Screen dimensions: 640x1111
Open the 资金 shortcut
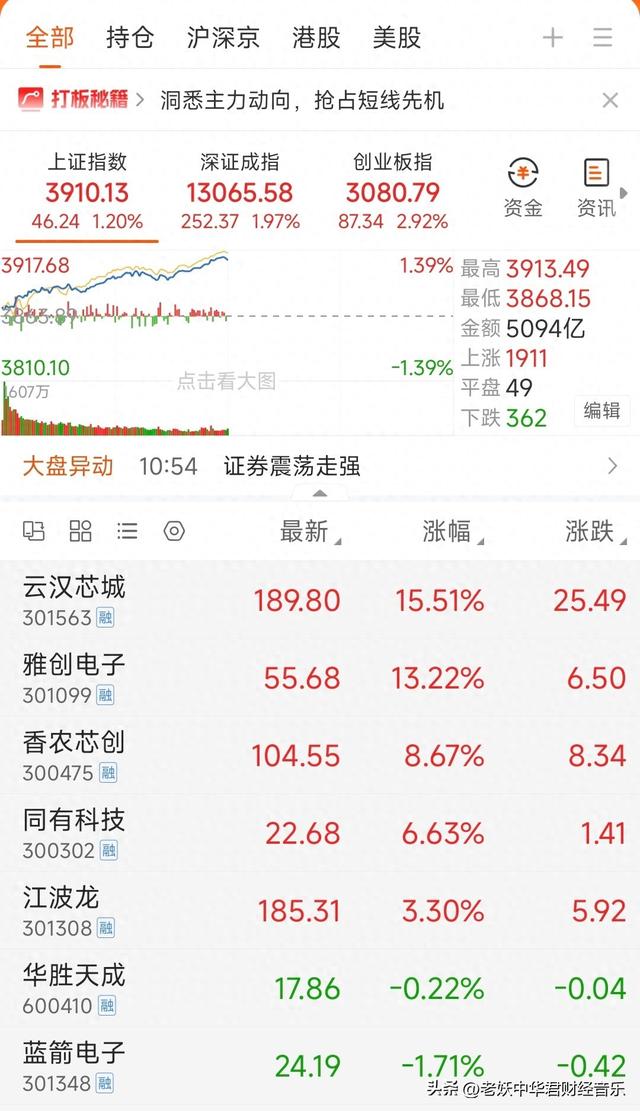[x=523, y=187]
